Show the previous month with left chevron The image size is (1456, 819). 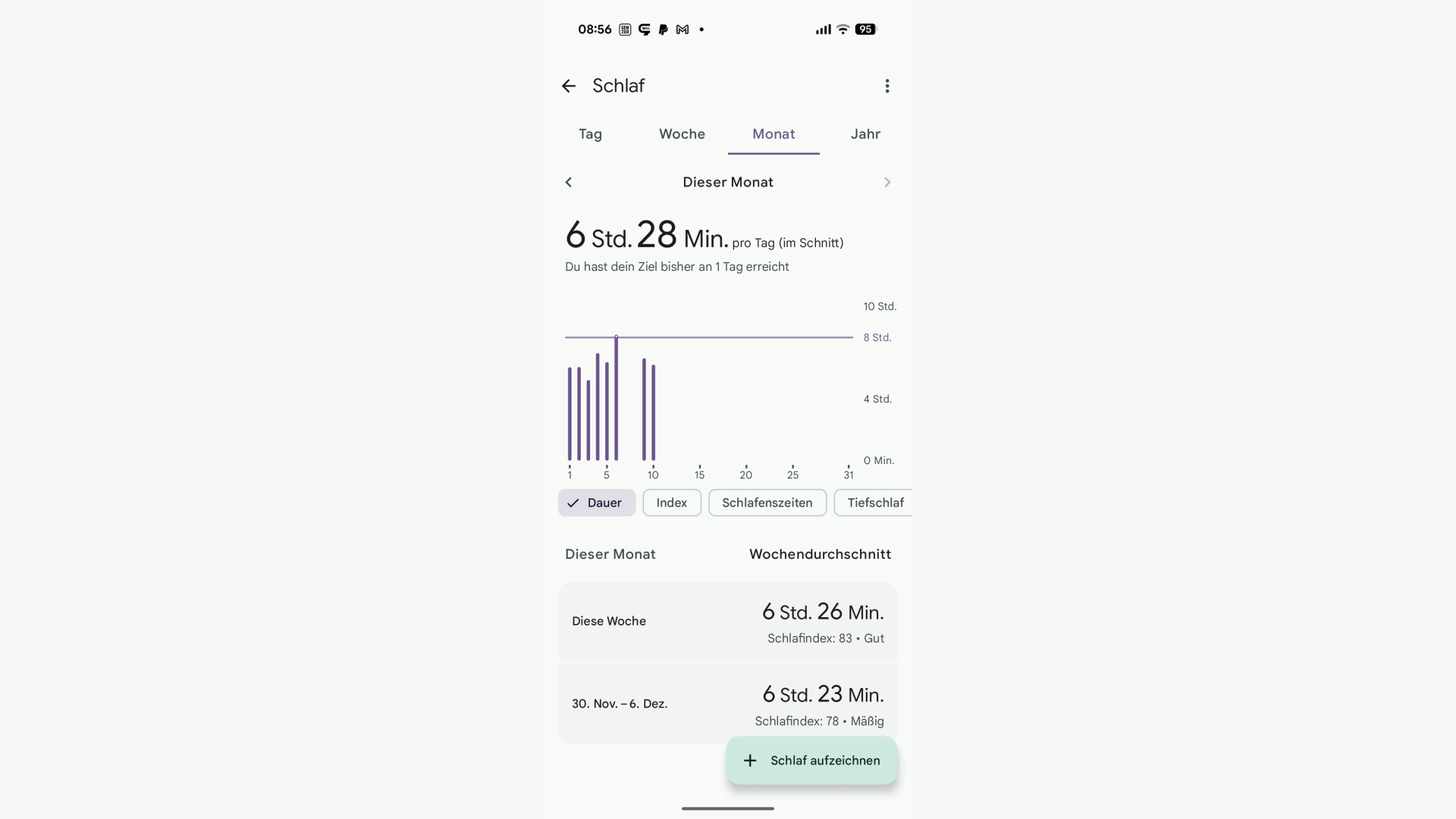(569, 182)
